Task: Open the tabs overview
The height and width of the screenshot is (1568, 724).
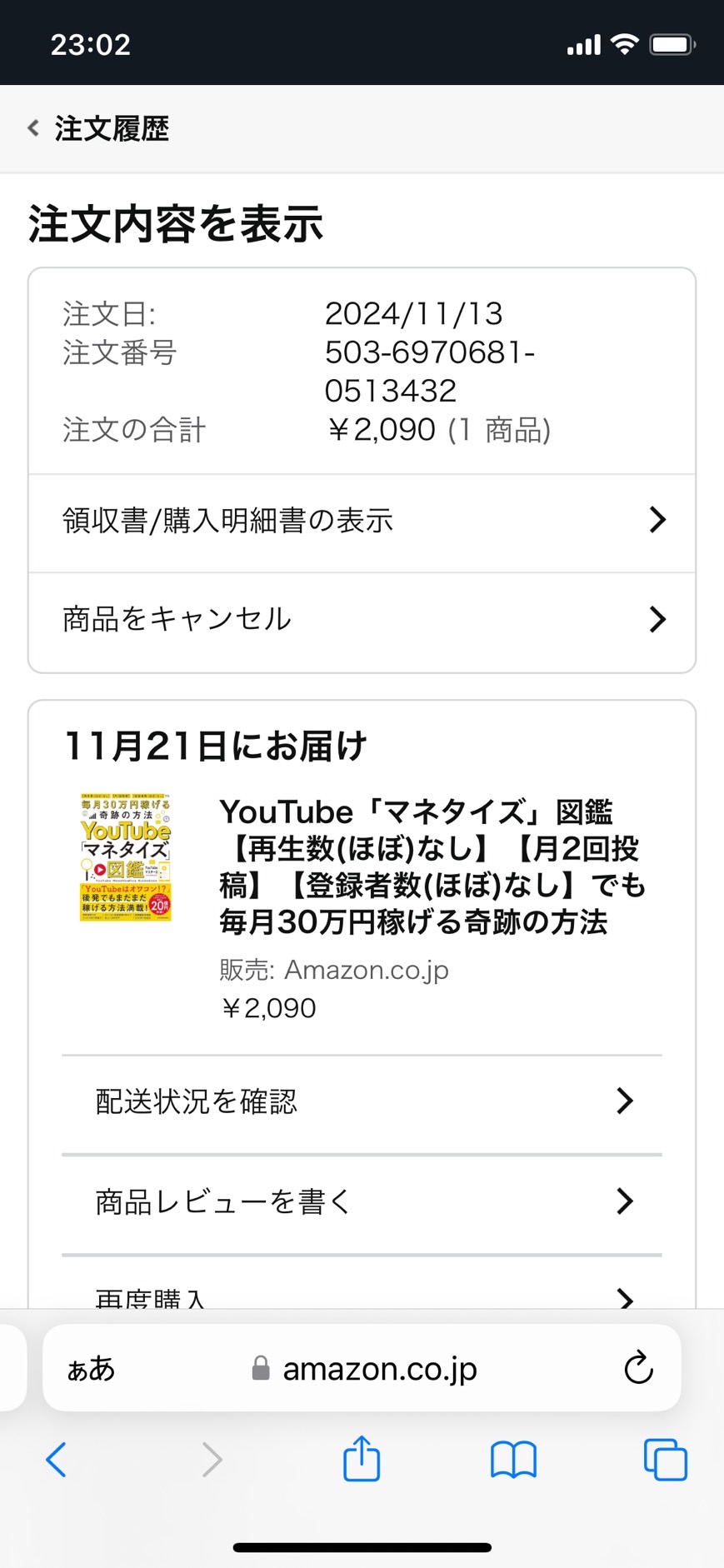Action: (x=665, y=1460)
